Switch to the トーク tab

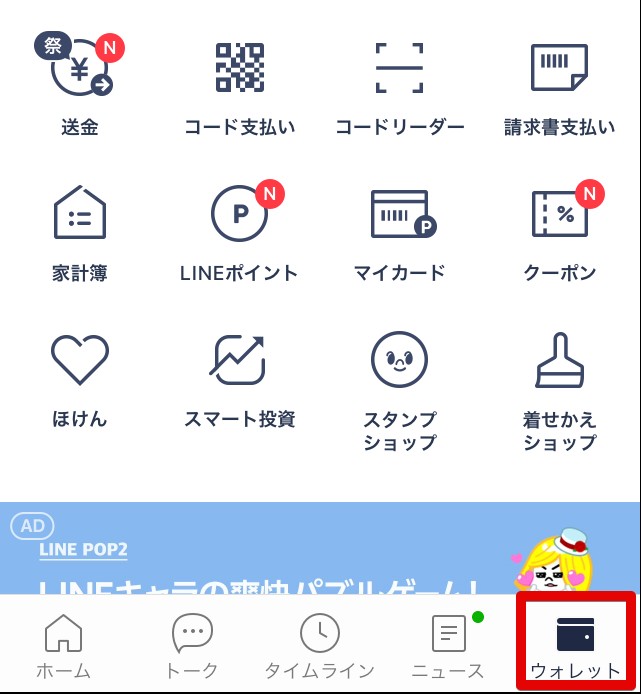point(192,646)
